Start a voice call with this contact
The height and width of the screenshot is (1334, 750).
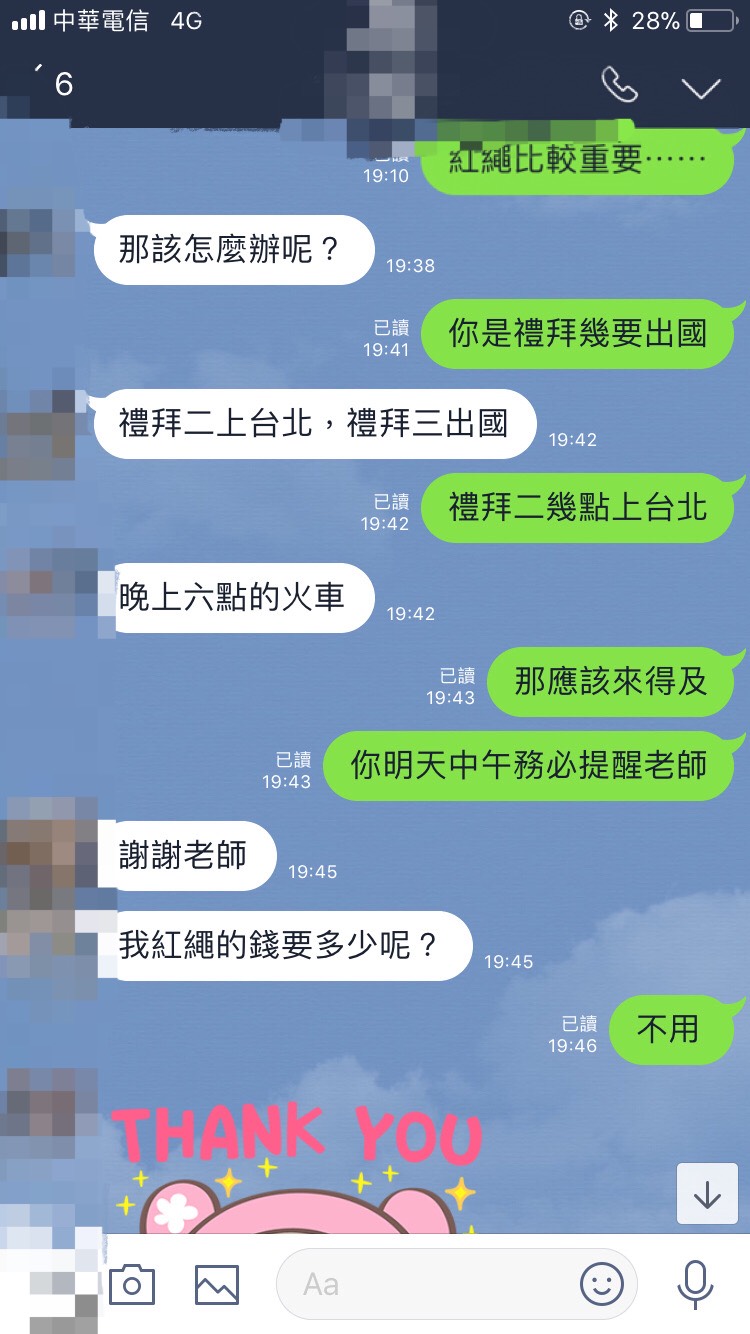click(619, 86)
